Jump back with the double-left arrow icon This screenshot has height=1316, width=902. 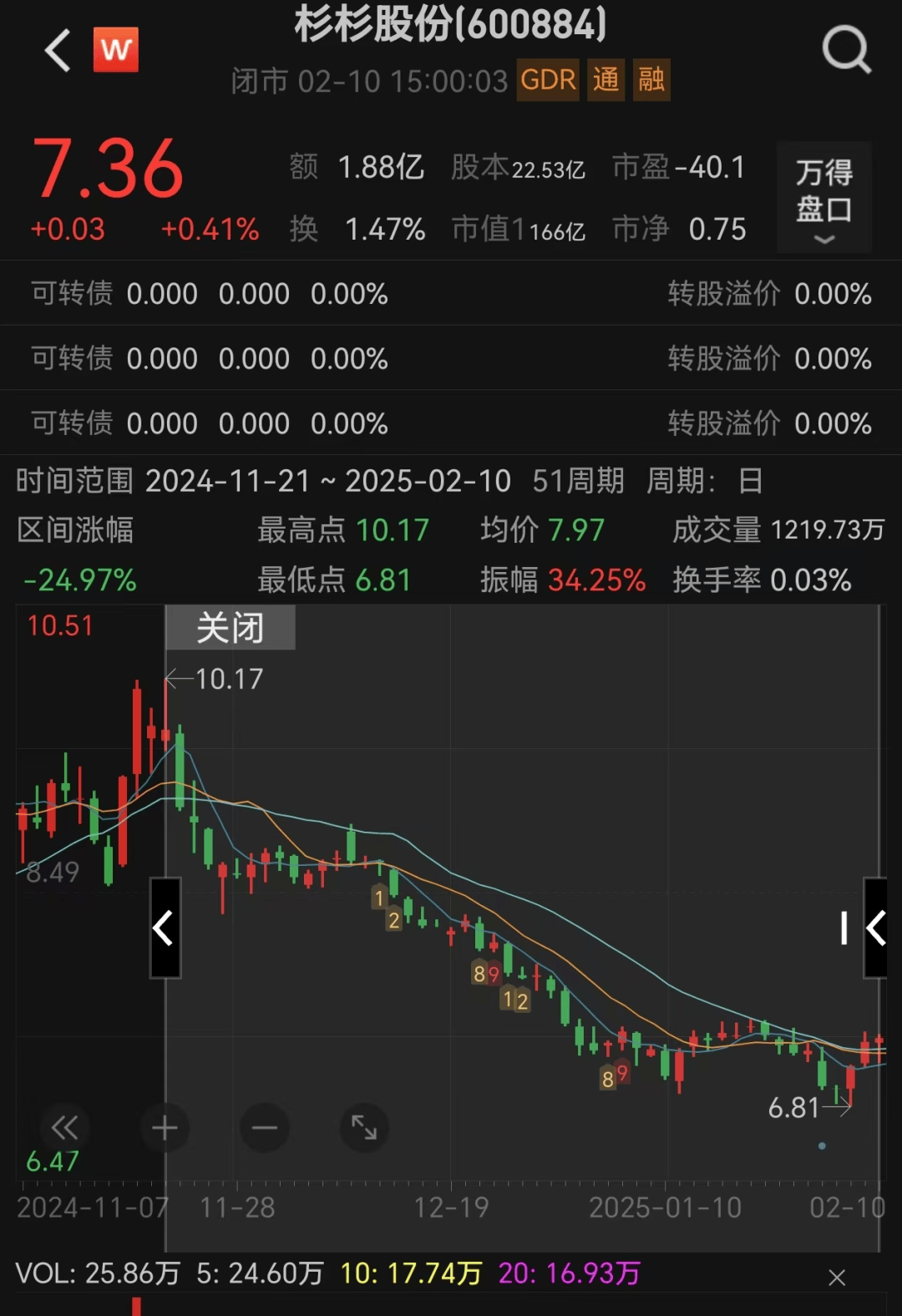tap(65, 1127)
